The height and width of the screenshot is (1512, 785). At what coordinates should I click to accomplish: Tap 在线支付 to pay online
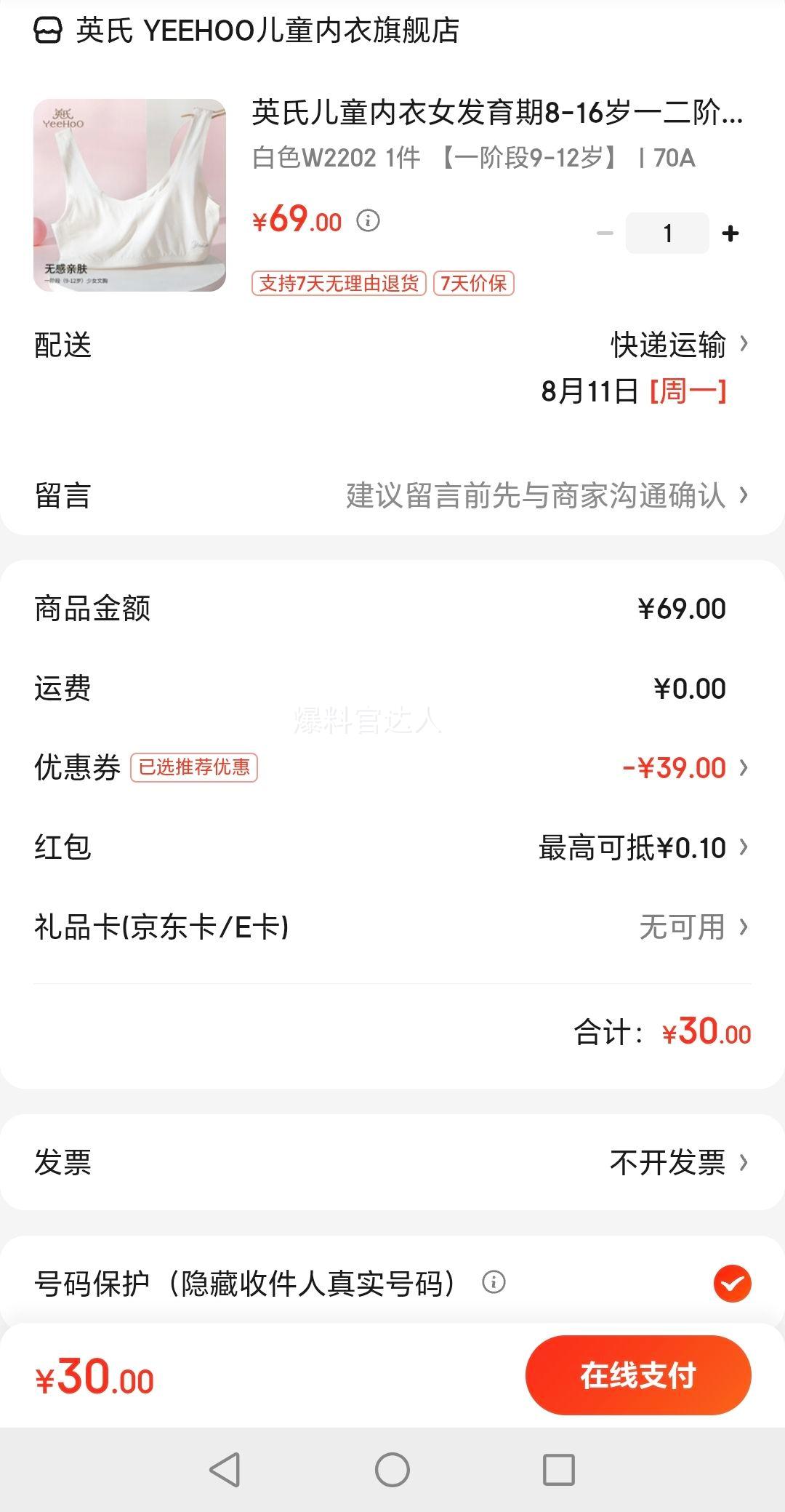click(x=637, y=1375)
